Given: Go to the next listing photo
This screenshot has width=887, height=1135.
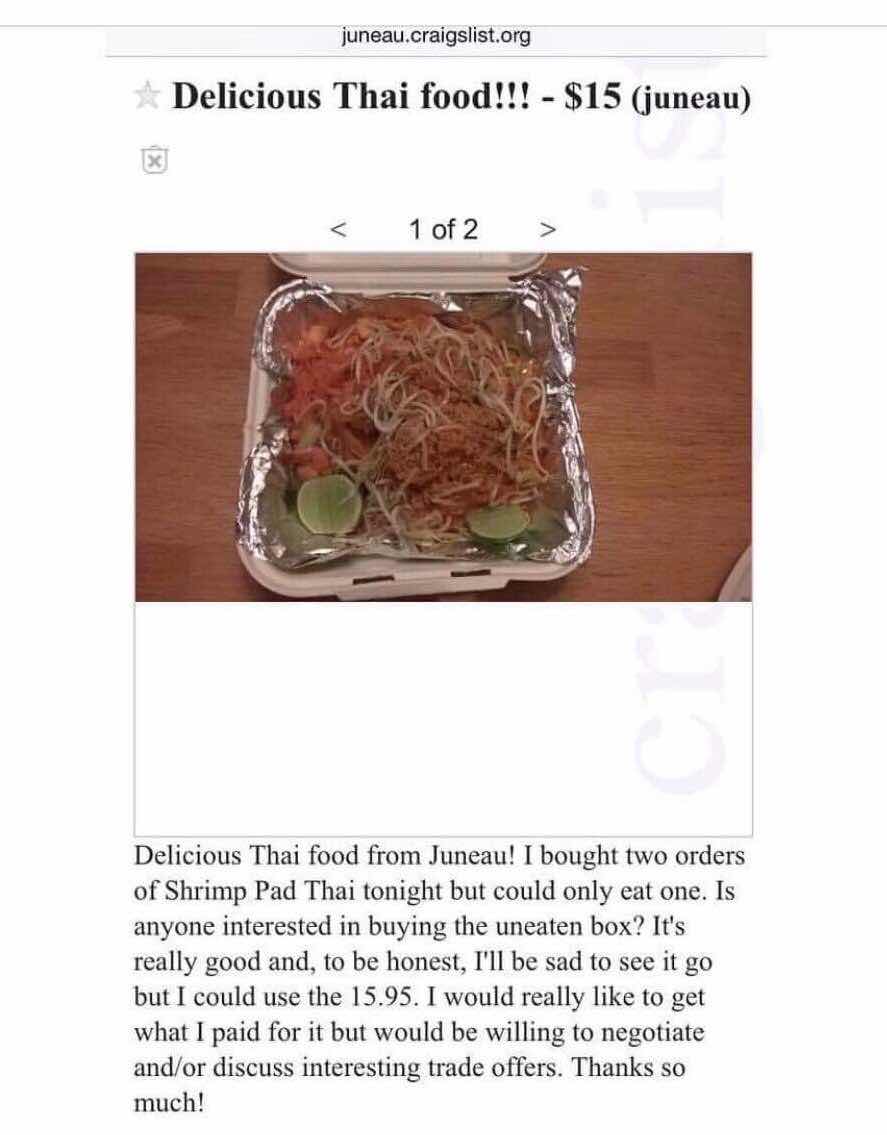Looking at the screenshot, I should tap(547, 230).
